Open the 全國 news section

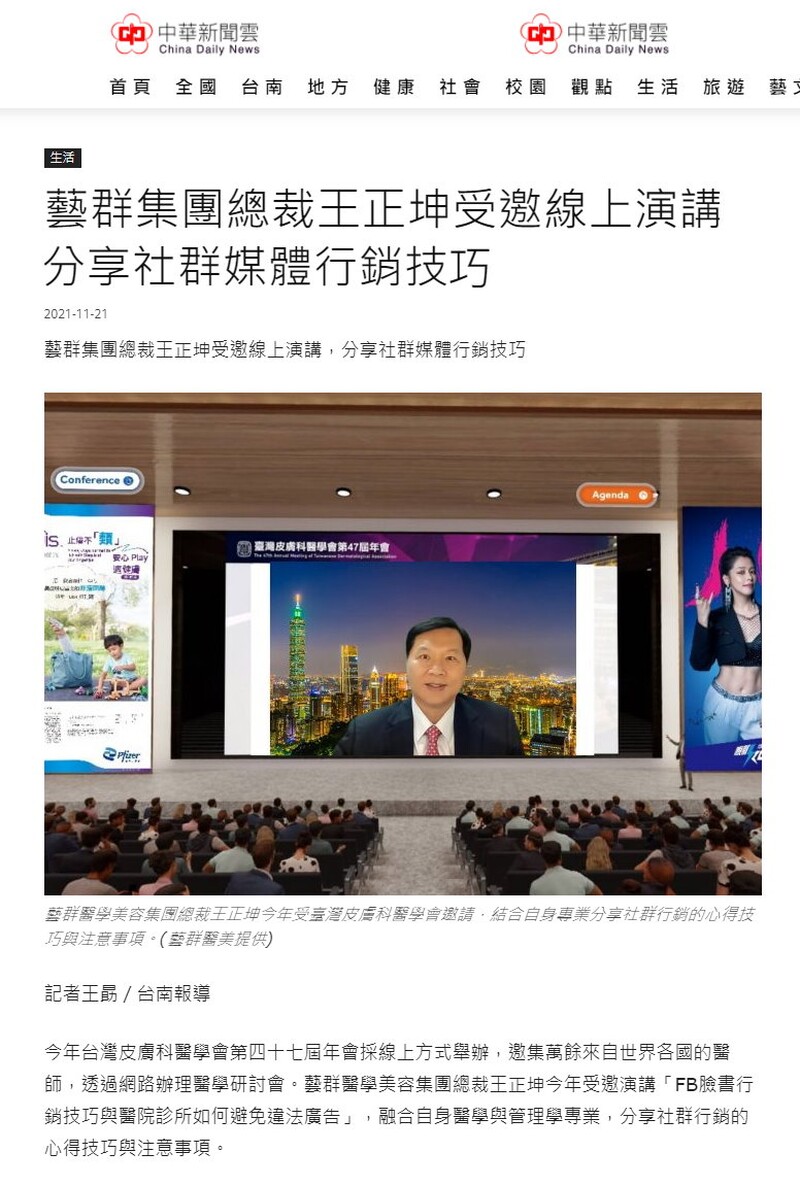pos(196,87)
